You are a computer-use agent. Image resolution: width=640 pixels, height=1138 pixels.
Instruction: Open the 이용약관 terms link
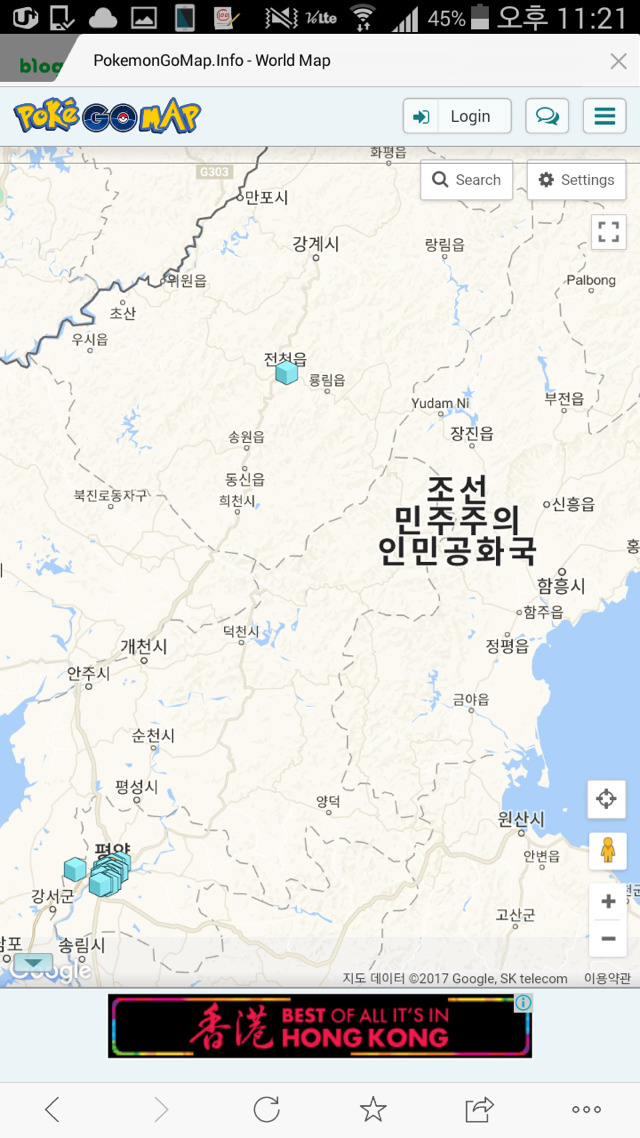(x=607, y=978)
